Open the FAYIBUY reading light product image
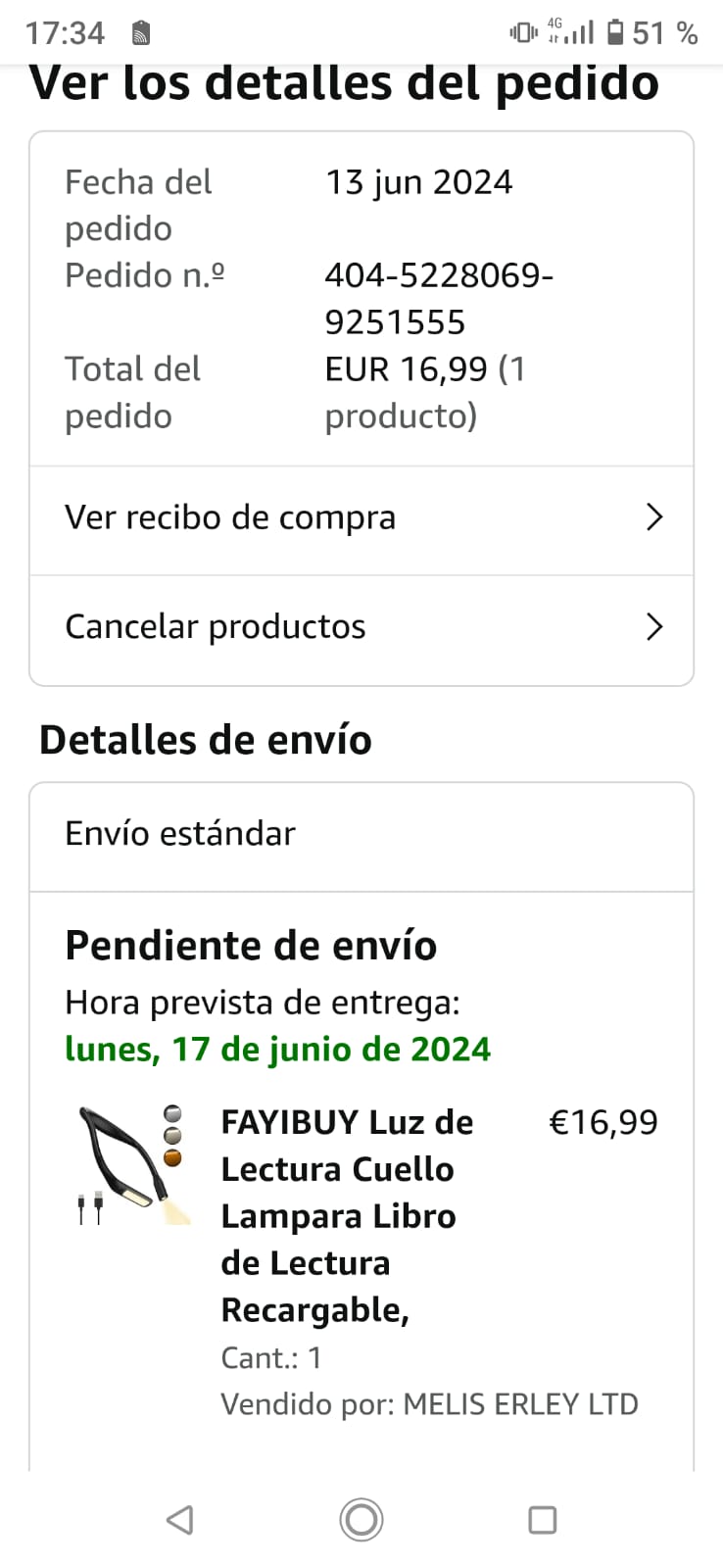The image size is (723, 1568). (x=131, y=1164)
